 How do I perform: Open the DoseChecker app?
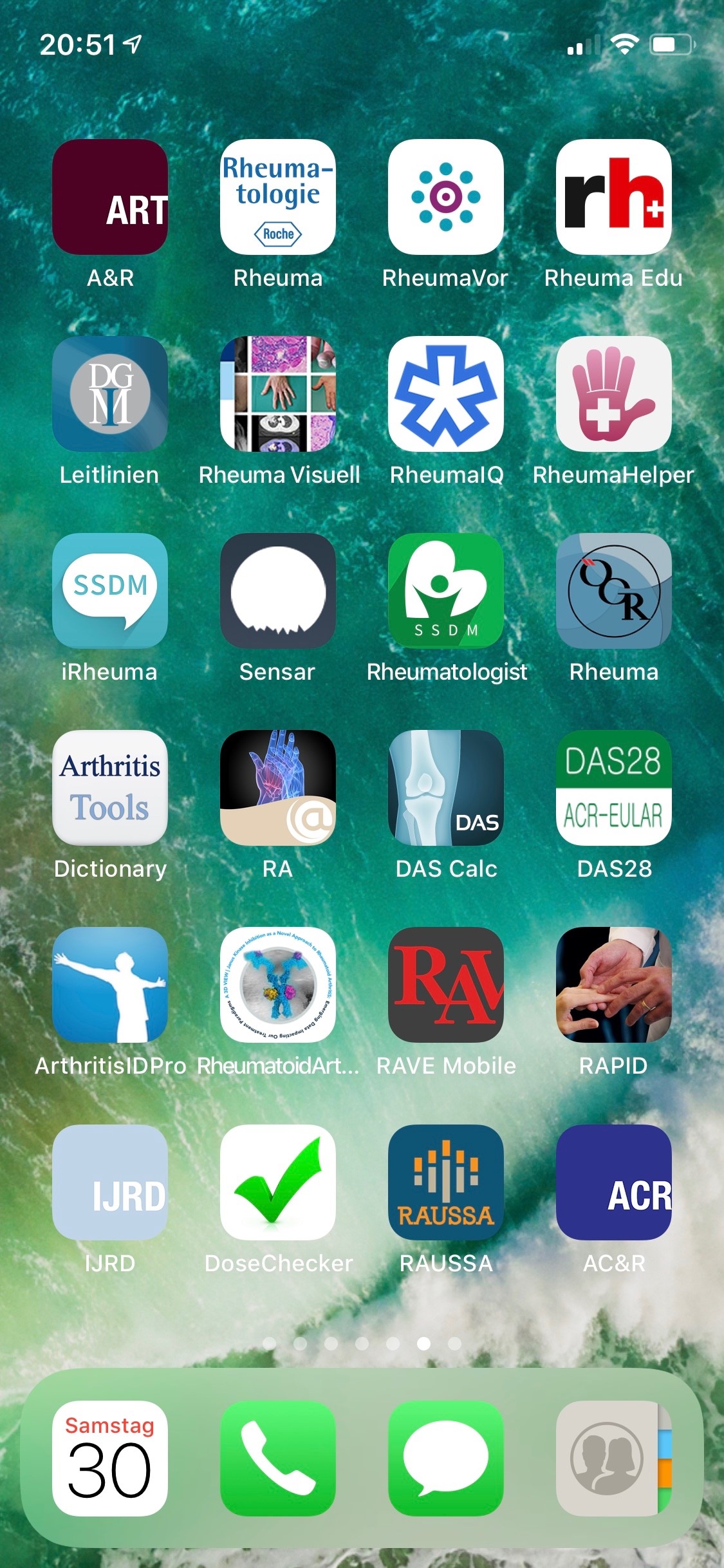(x=278, y=1182)
